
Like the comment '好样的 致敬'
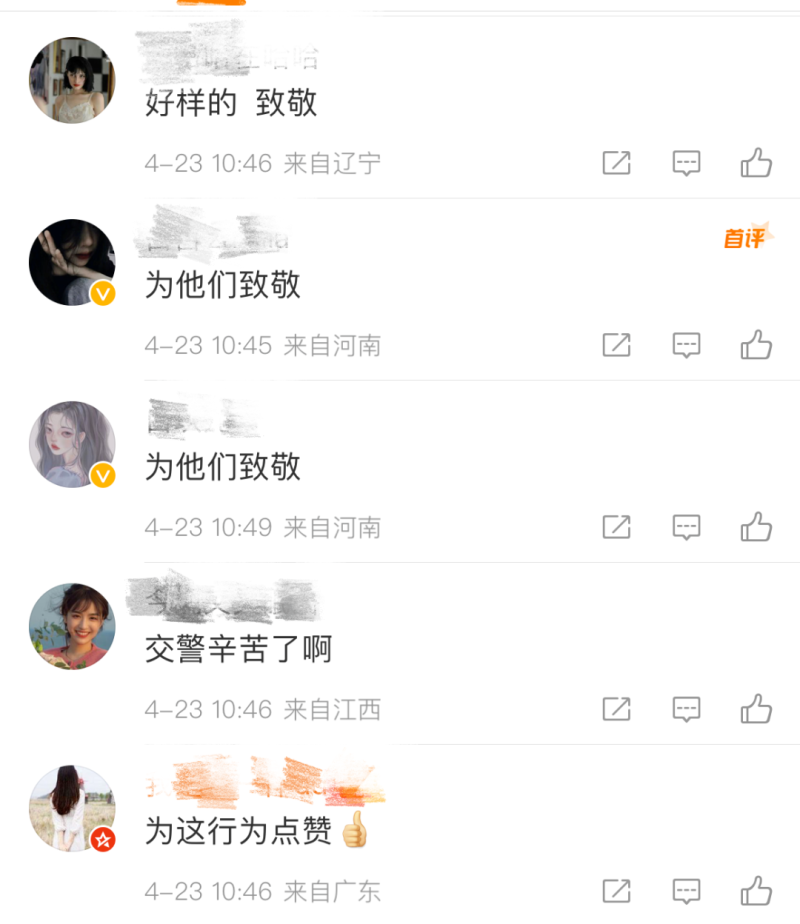click(x=756, y=163)
